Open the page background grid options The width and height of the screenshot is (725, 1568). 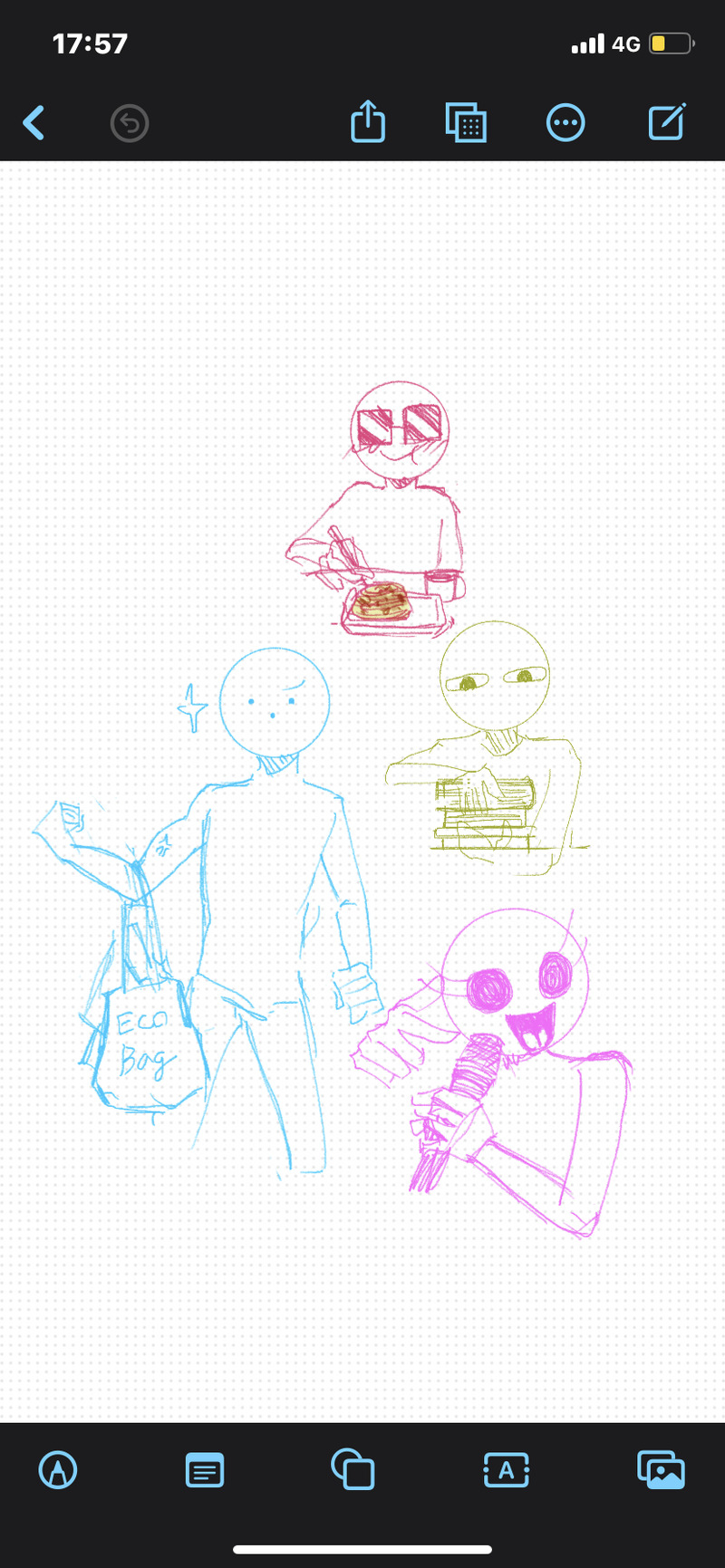[467, 123]
